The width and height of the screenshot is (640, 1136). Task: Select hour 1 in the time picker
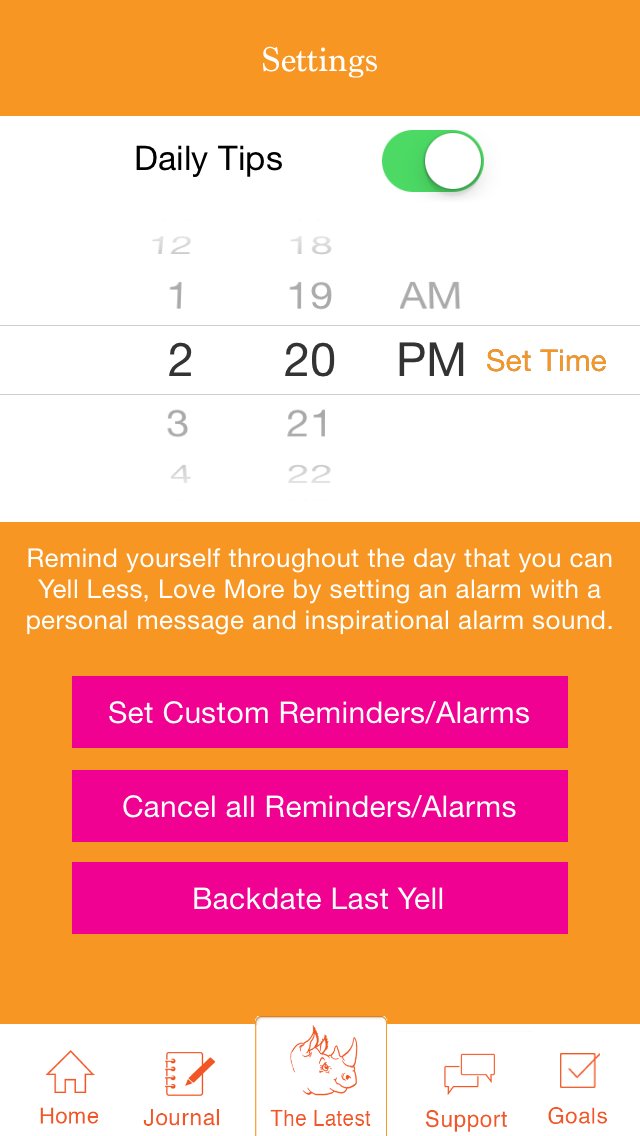click(178, 296)
